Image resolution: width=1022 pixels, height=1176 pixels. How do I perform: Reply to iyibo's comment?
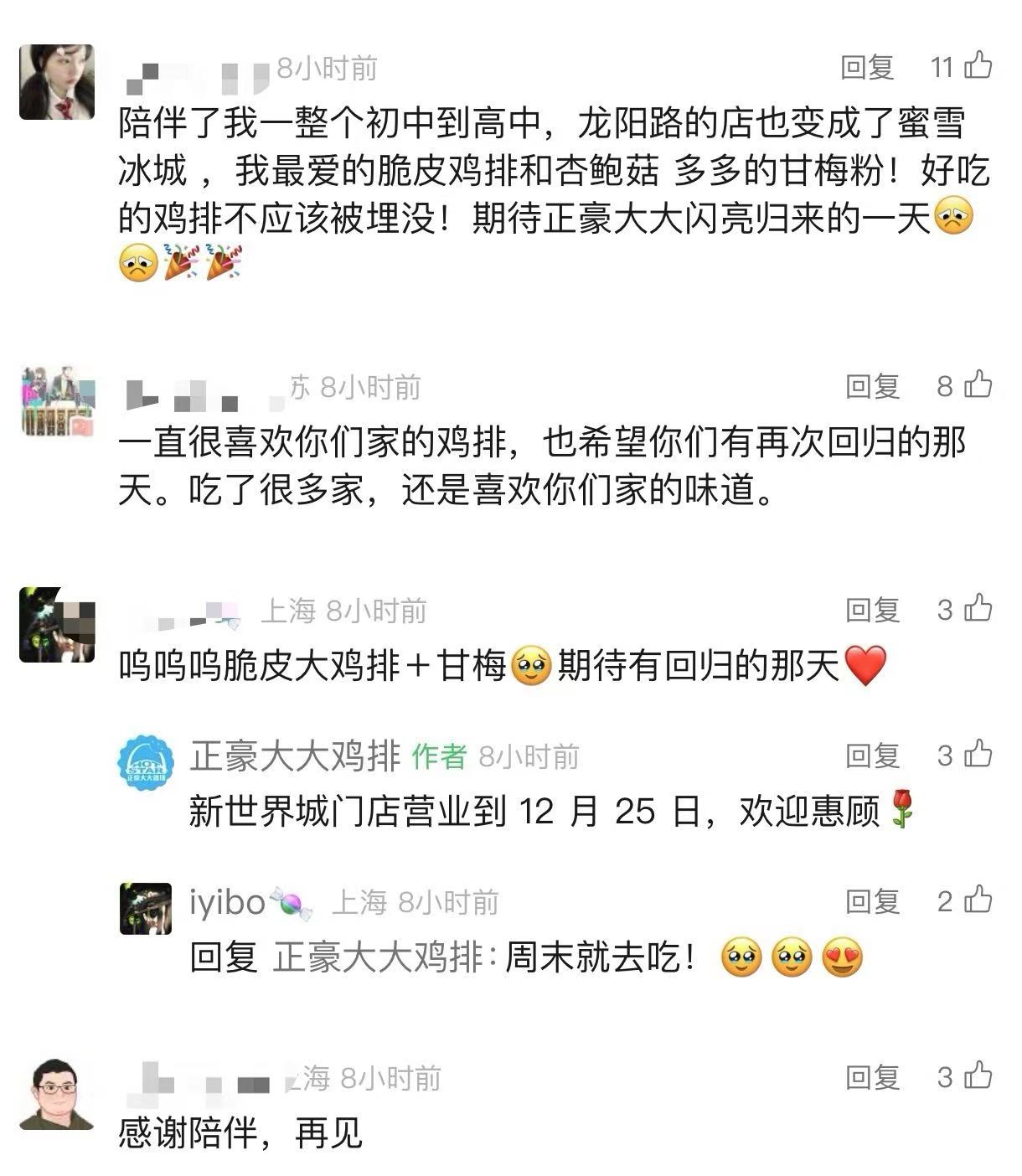click(872, 901)
